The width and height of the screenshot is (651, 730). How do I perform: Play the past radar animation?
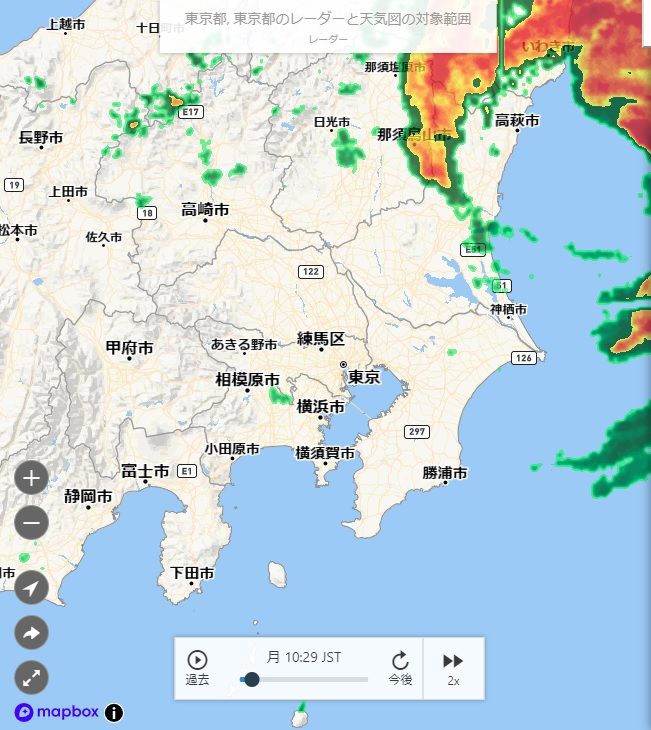click(x=198, y=667)
